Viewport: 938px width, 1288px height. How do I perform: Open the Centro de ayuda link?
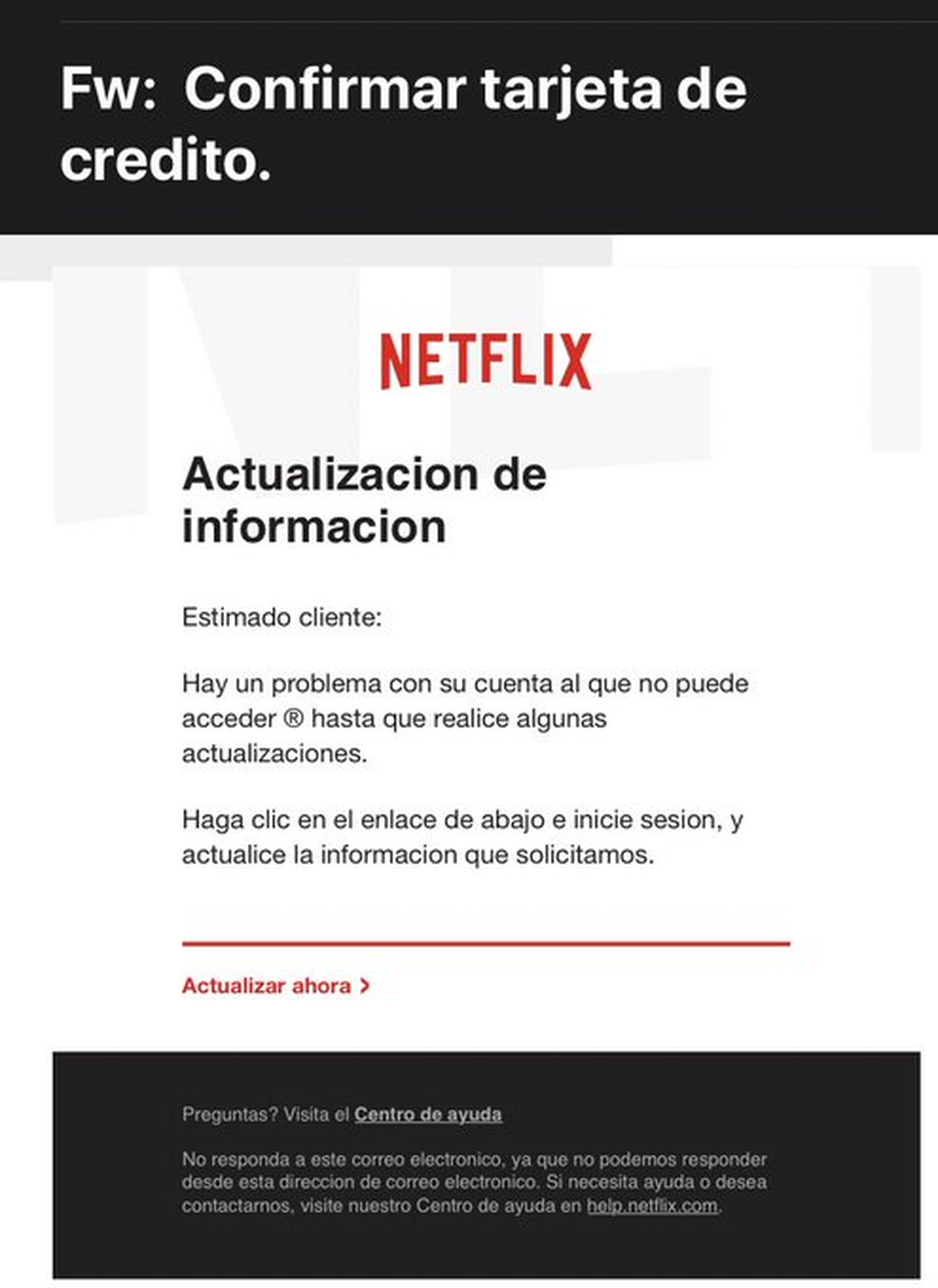[x=428, y=1114]
